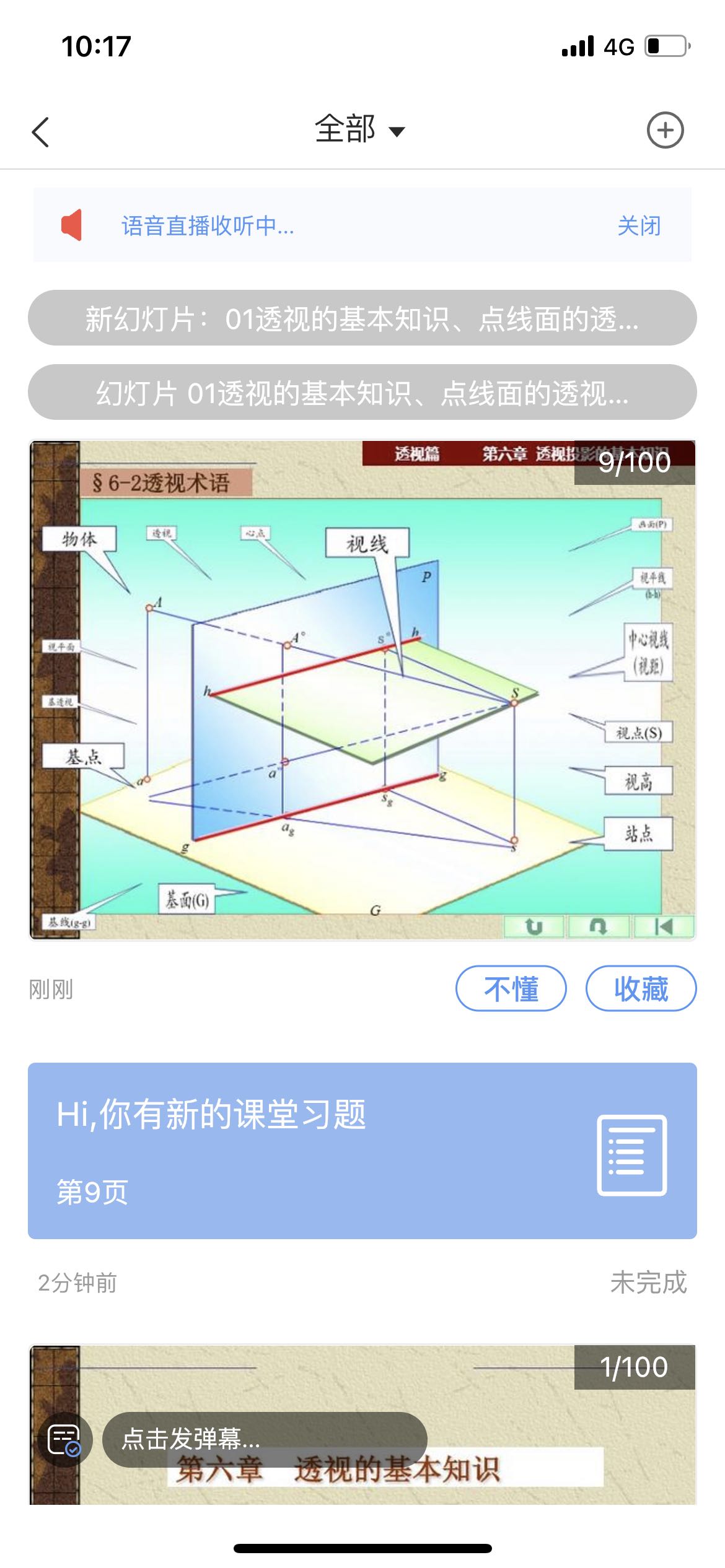Screen dimensions: 725x1568
Task: Open the new classroom exercise card
Action: pyautogui.click(x=362, y=1151)
